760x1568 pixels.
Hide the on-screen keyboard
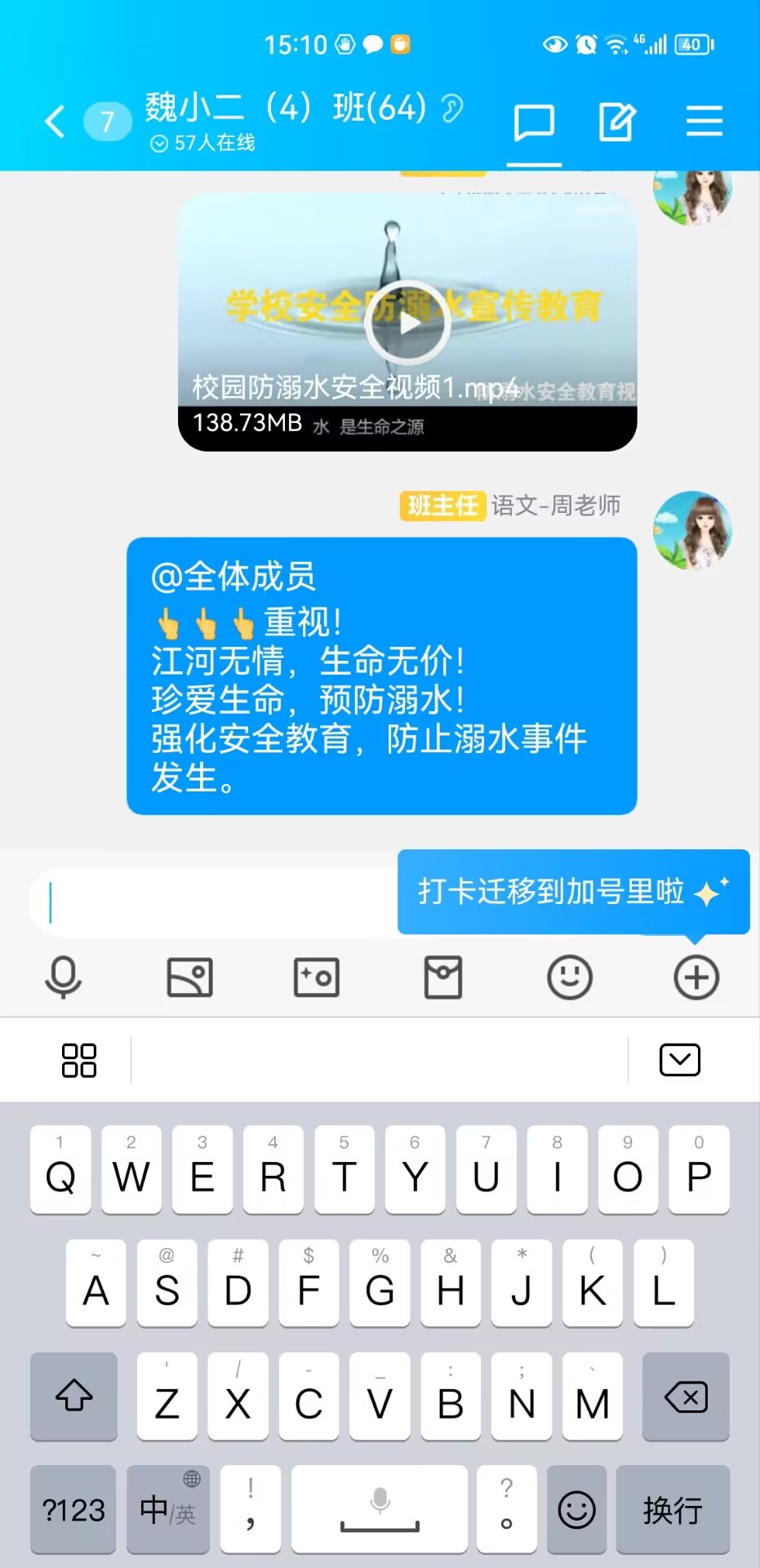coord(679,1060)
